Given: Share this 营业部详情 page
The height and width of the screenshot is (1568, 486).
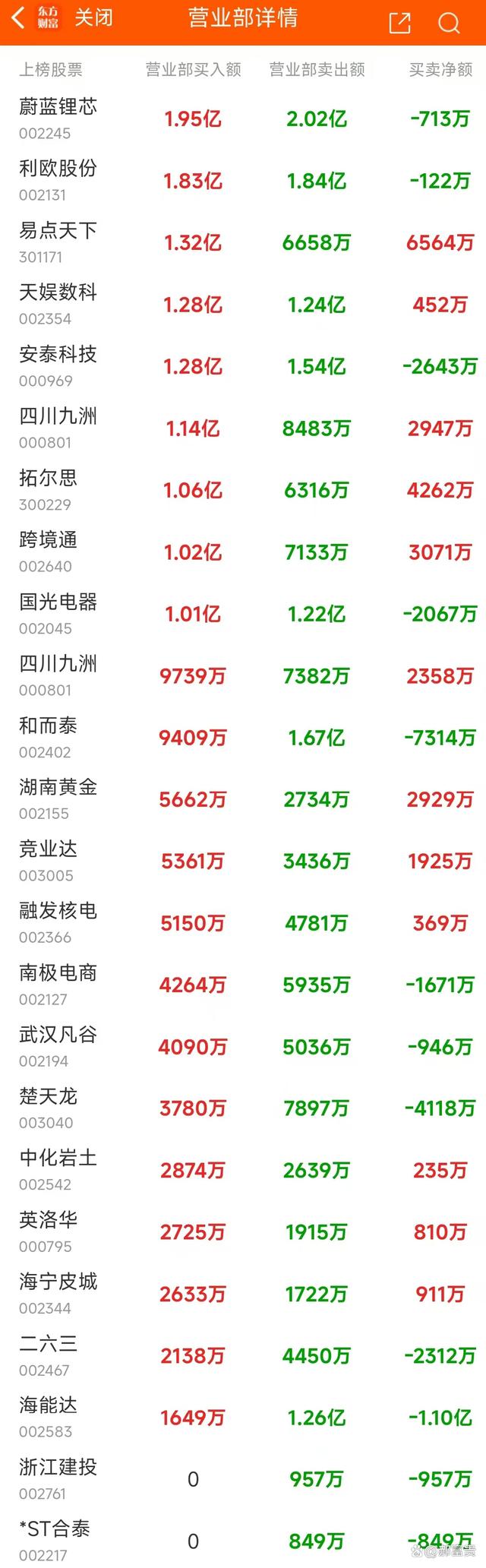Looking at the screenshot, I should point(399,23).
